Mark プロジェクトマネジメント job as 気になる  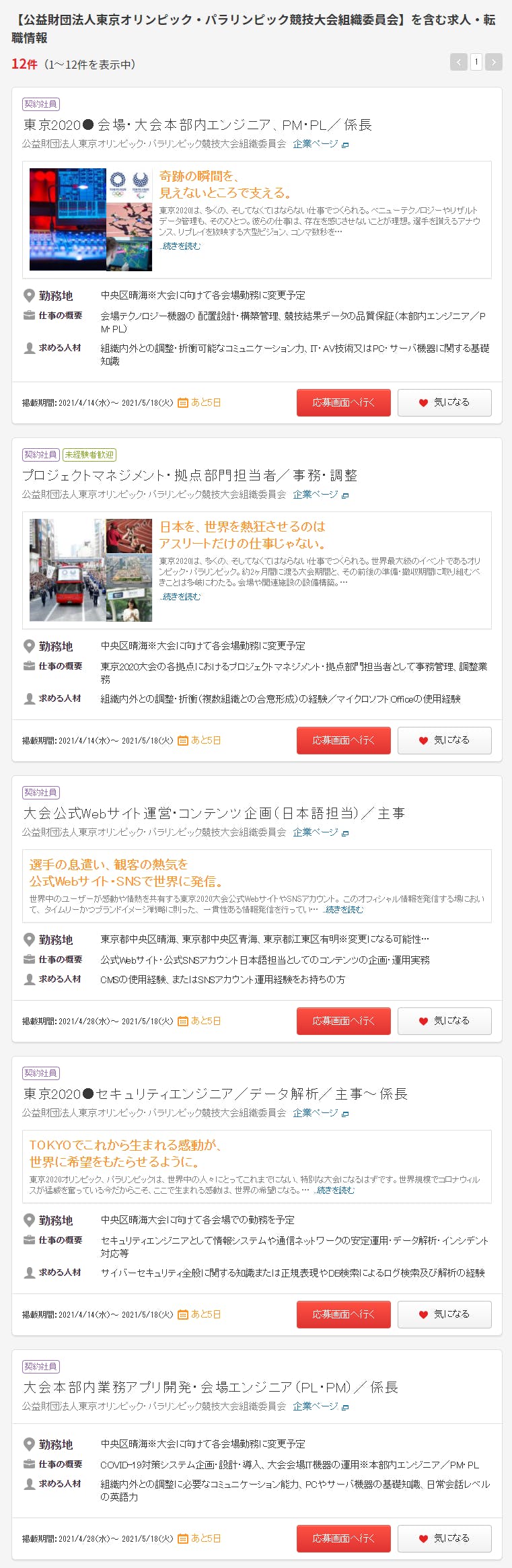444,740
